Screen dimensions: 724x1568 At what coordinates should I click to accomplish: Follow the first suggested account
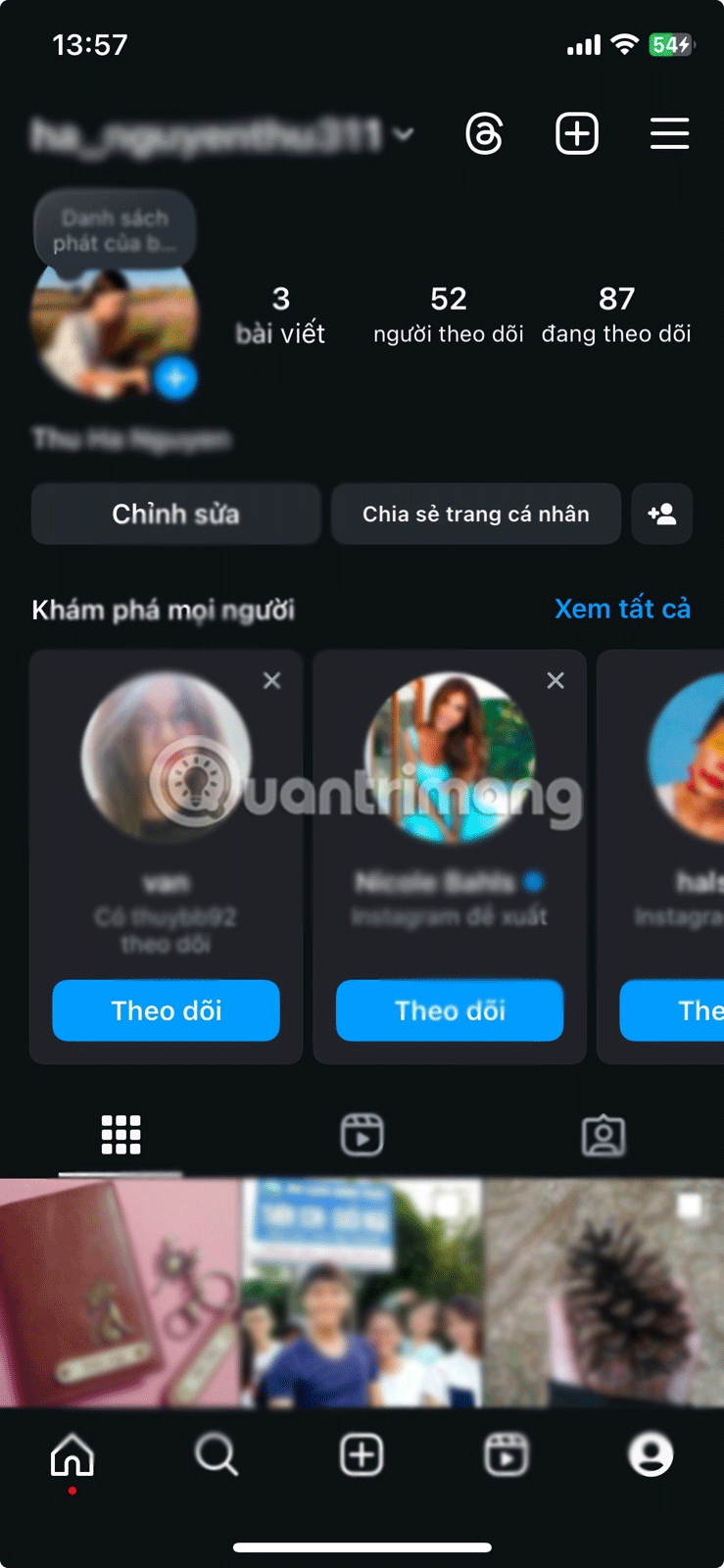[167, 1010]
